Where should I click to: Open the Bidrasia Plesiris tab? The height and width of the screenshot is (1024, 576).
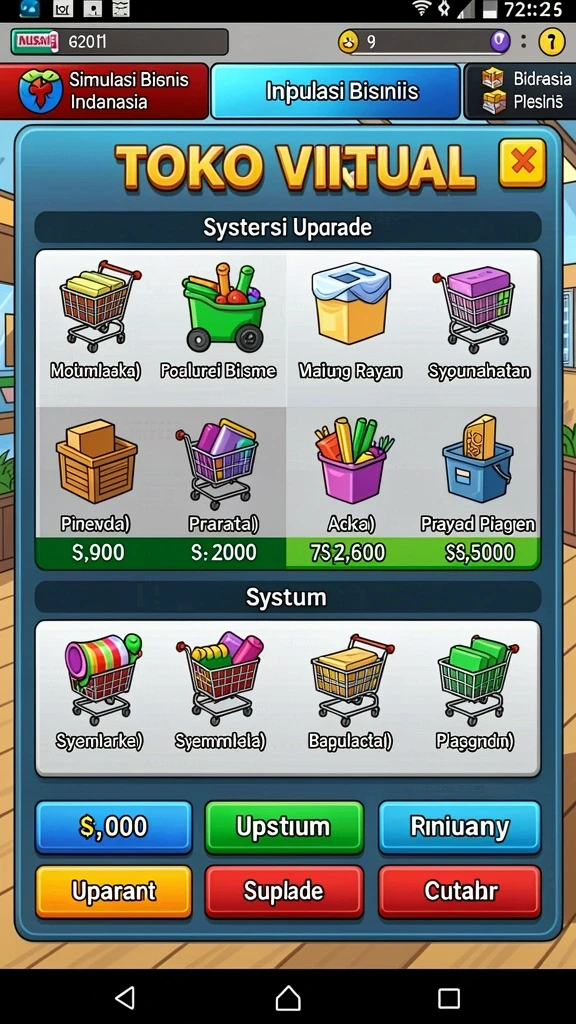pyautogui.click(x=520, y=91)
